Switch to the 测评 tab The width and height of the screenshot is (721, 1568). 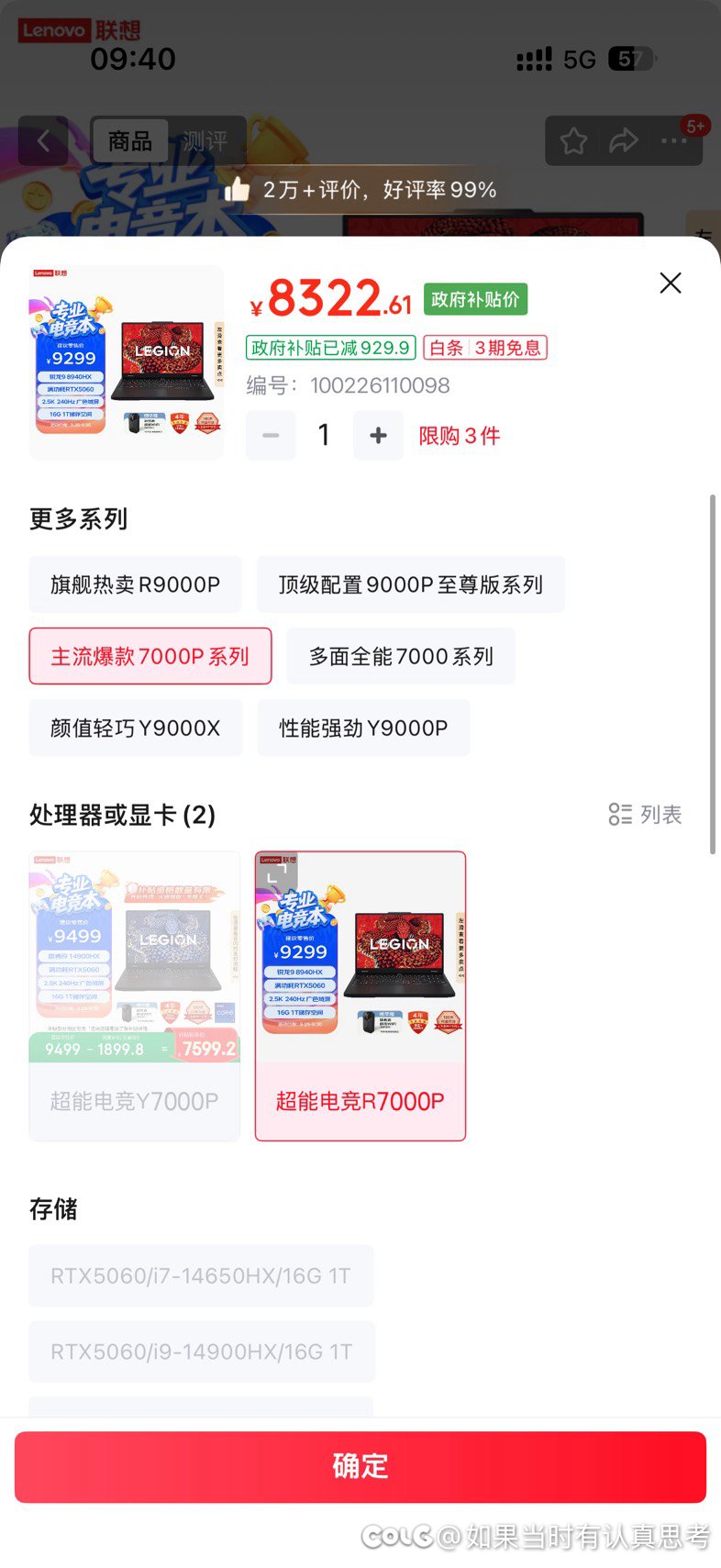[205, 141]
